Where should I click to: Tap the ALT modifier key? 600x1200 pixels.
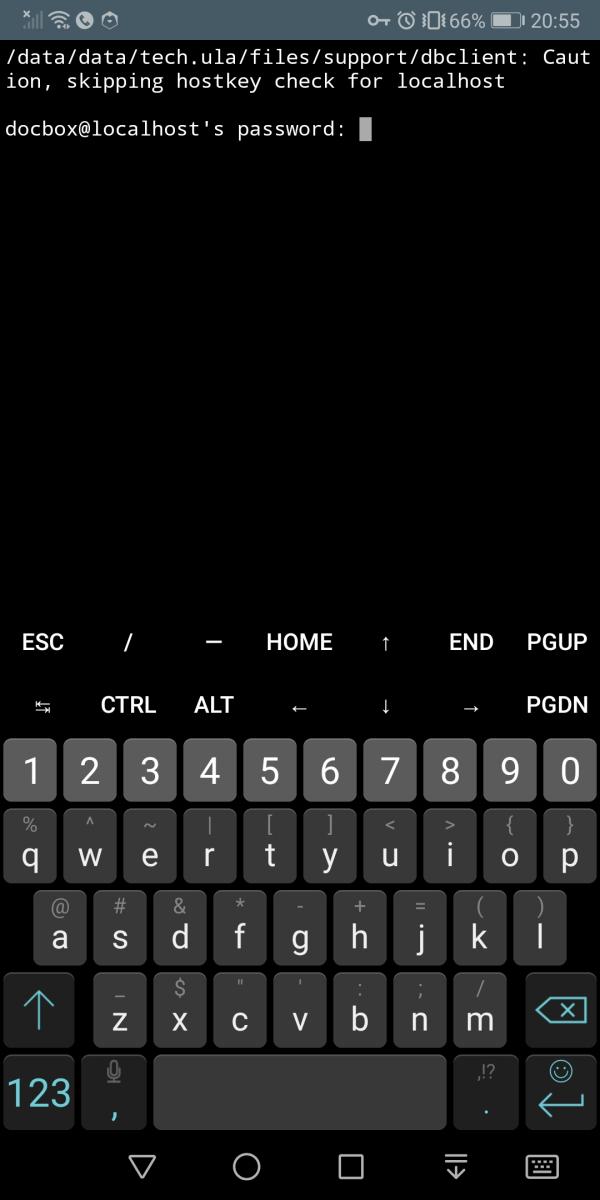click(x=213, y=705)
